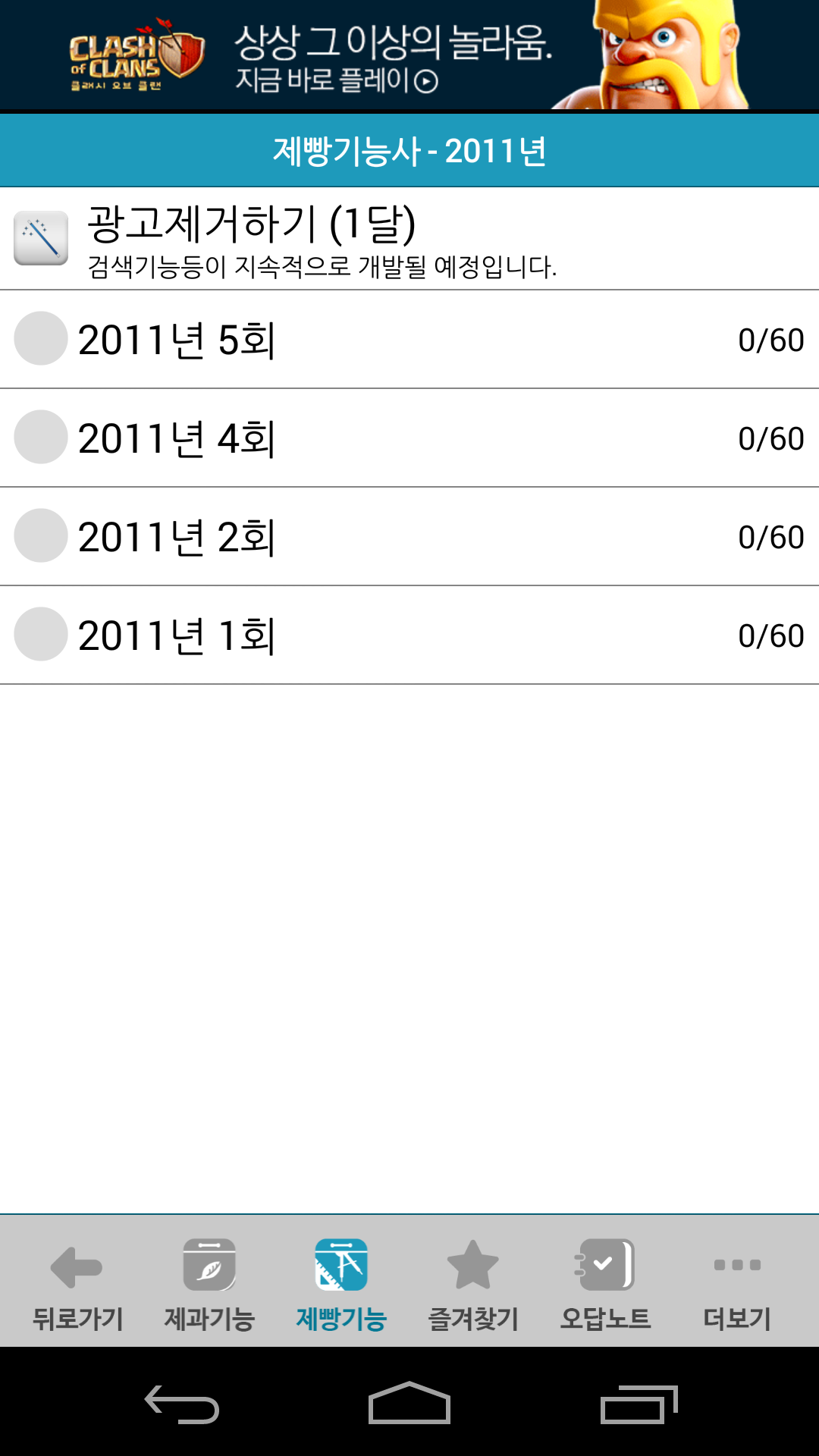Select the 2011년 4회 exam
This screenshot has height=1456, width=819.
[409, 438]
